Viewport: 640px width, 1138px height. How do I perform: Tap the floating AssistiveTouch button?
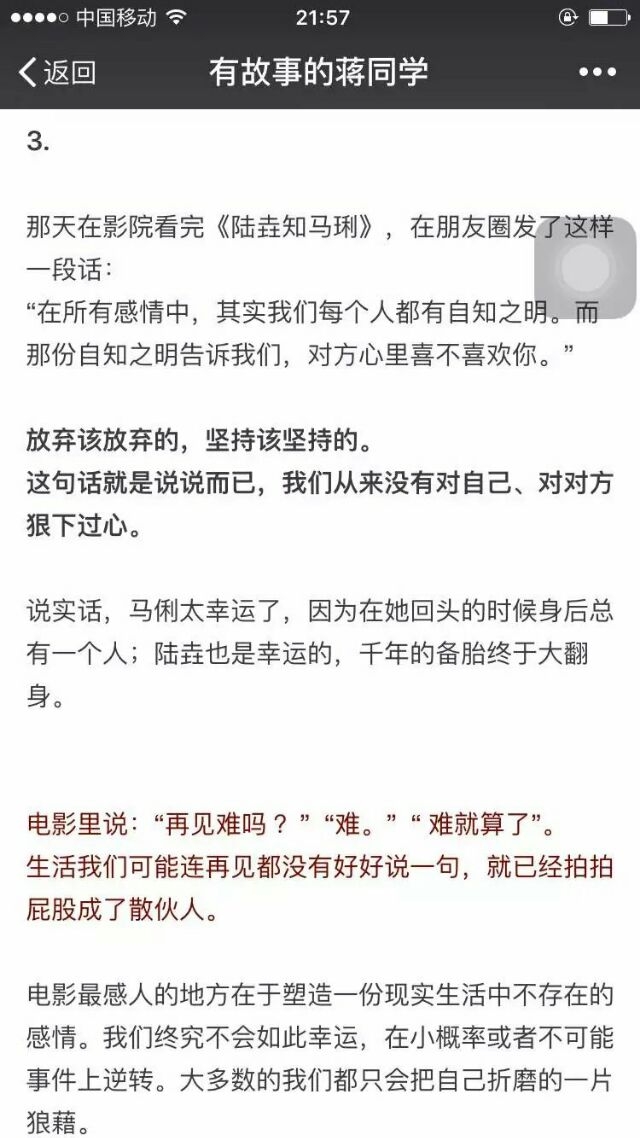586,266
